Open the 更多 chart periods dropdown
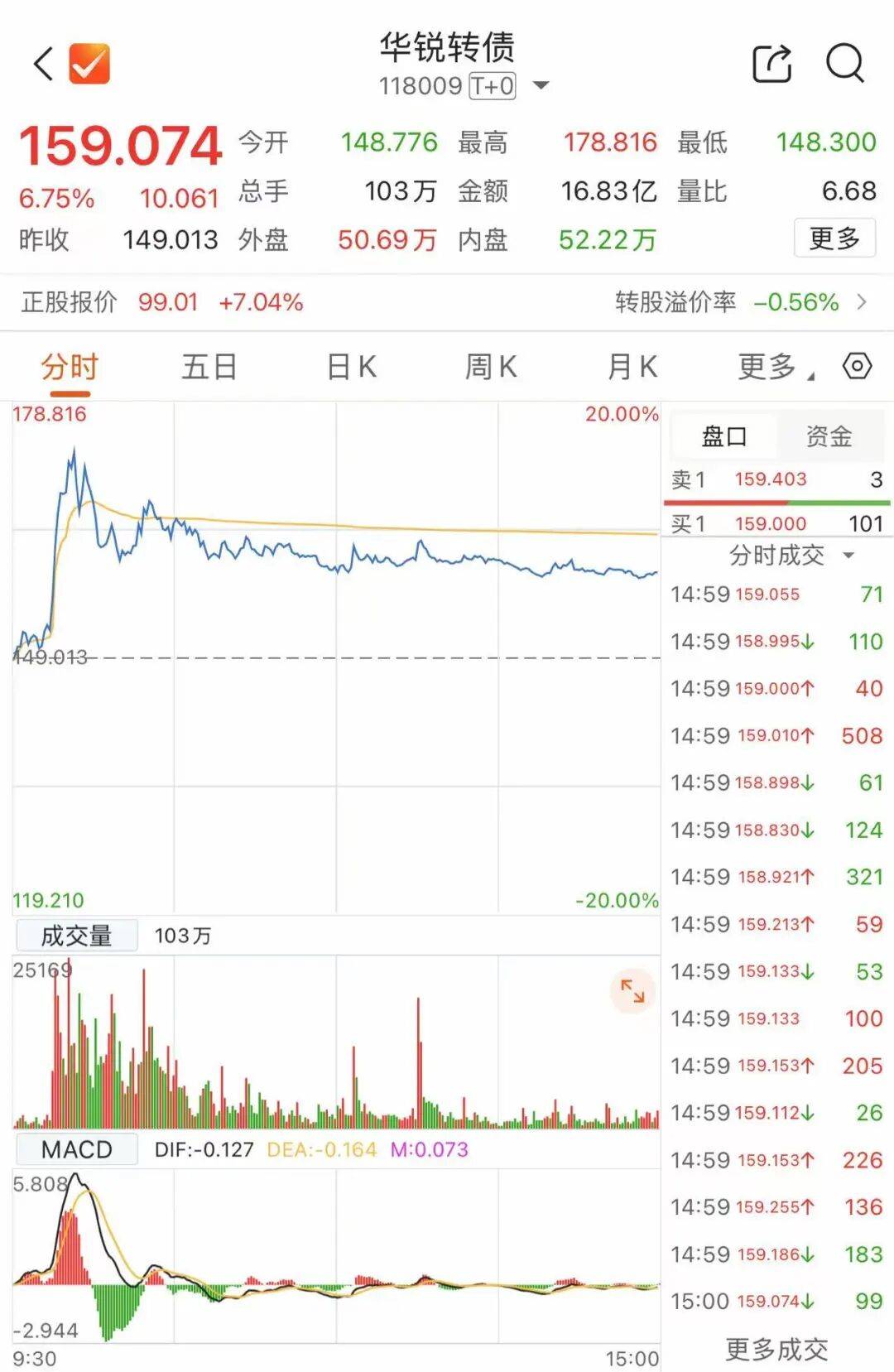Screen dimensions: 894x1372 coord(774,367)
